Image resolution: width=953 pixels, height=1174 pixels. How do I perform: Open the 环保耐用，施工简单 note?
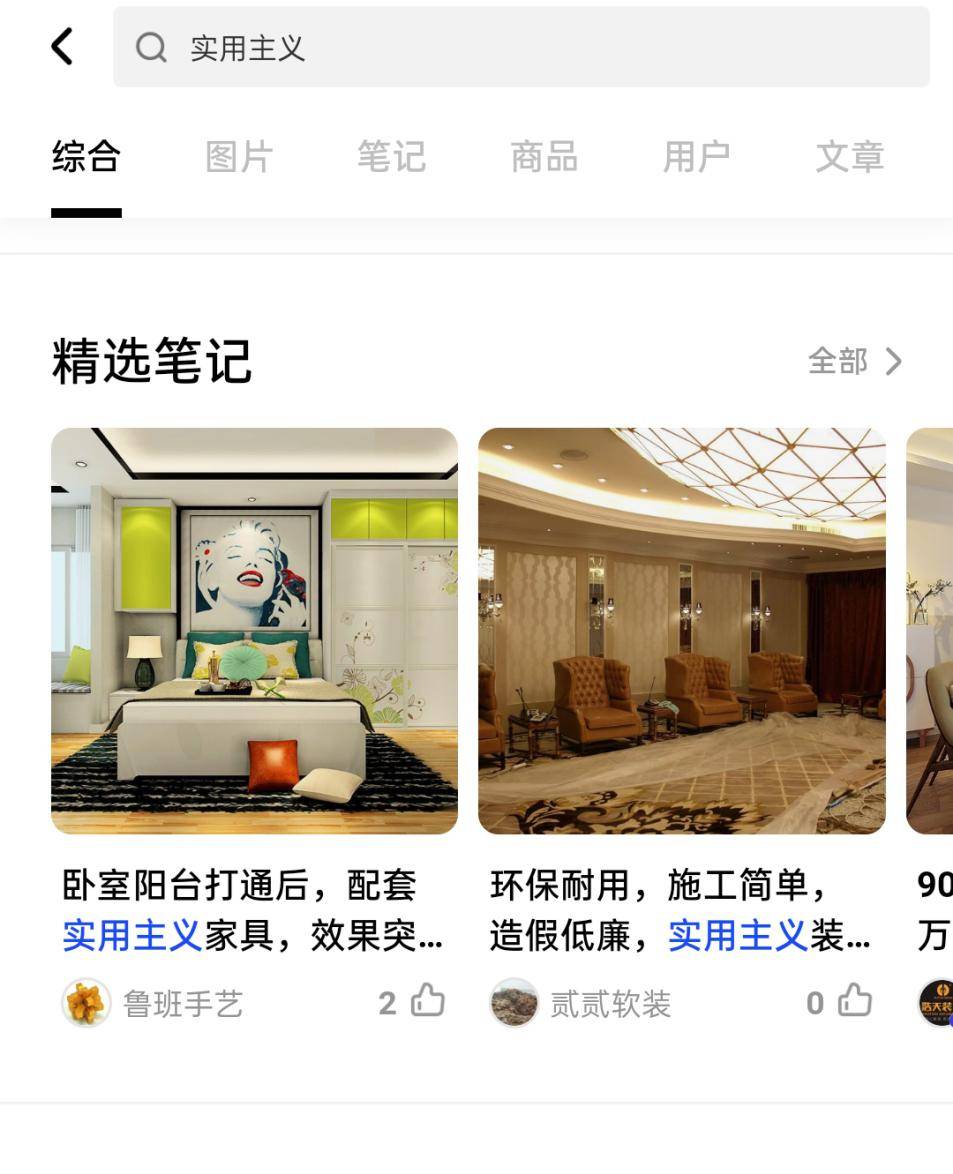[x=681, y=630]
